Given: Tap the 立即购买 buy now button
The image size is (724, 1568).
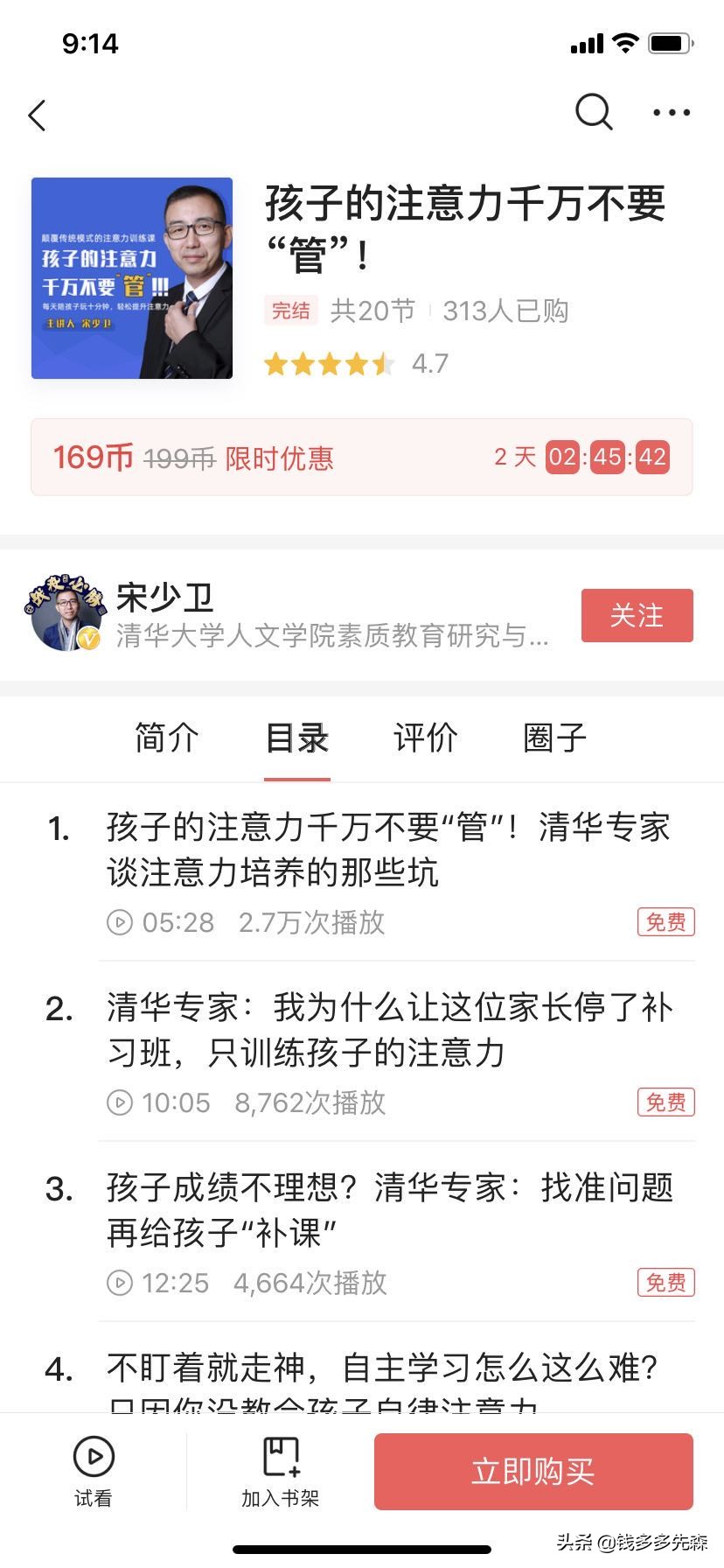Looking at the screenshot, I should tap(533, 1471).
